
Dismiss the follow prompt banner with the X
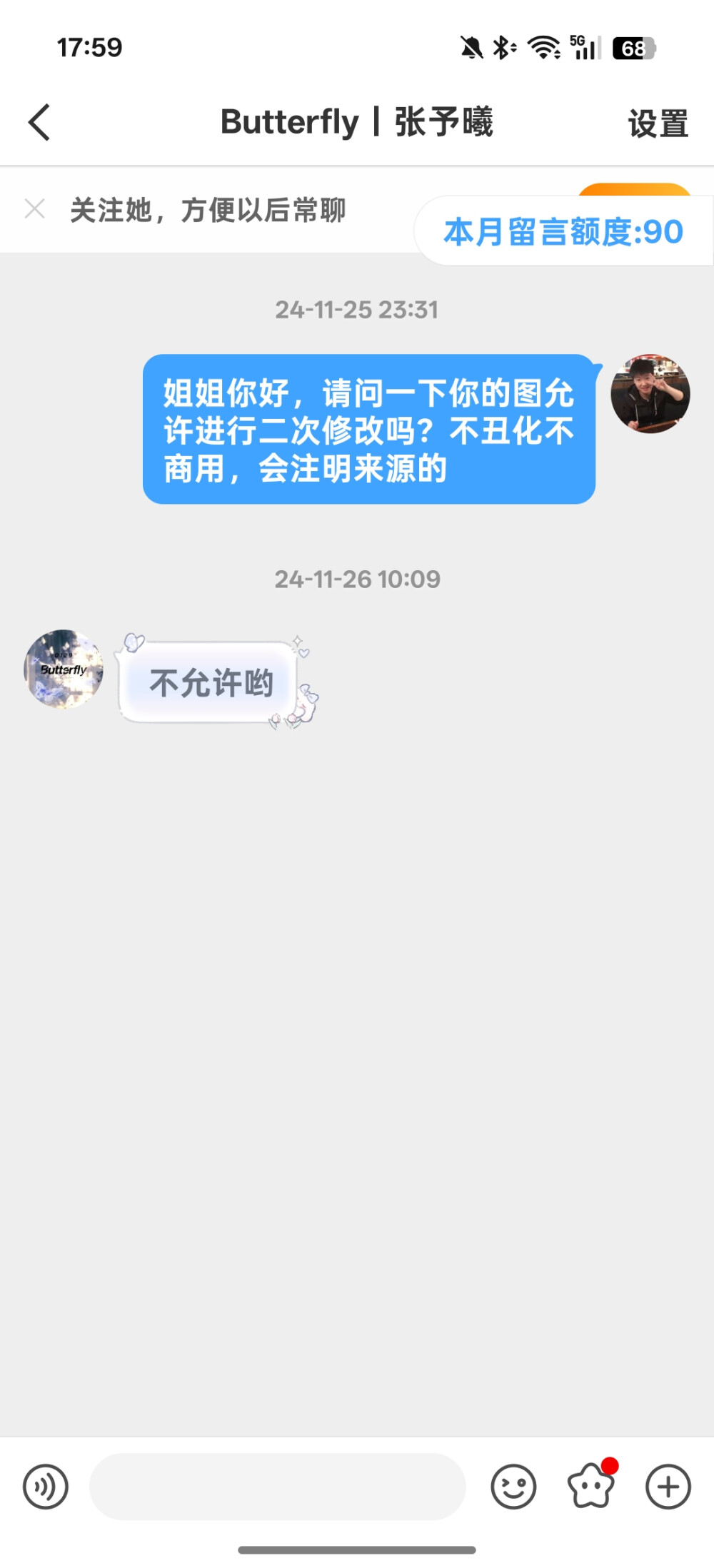(x=34, y=209)
